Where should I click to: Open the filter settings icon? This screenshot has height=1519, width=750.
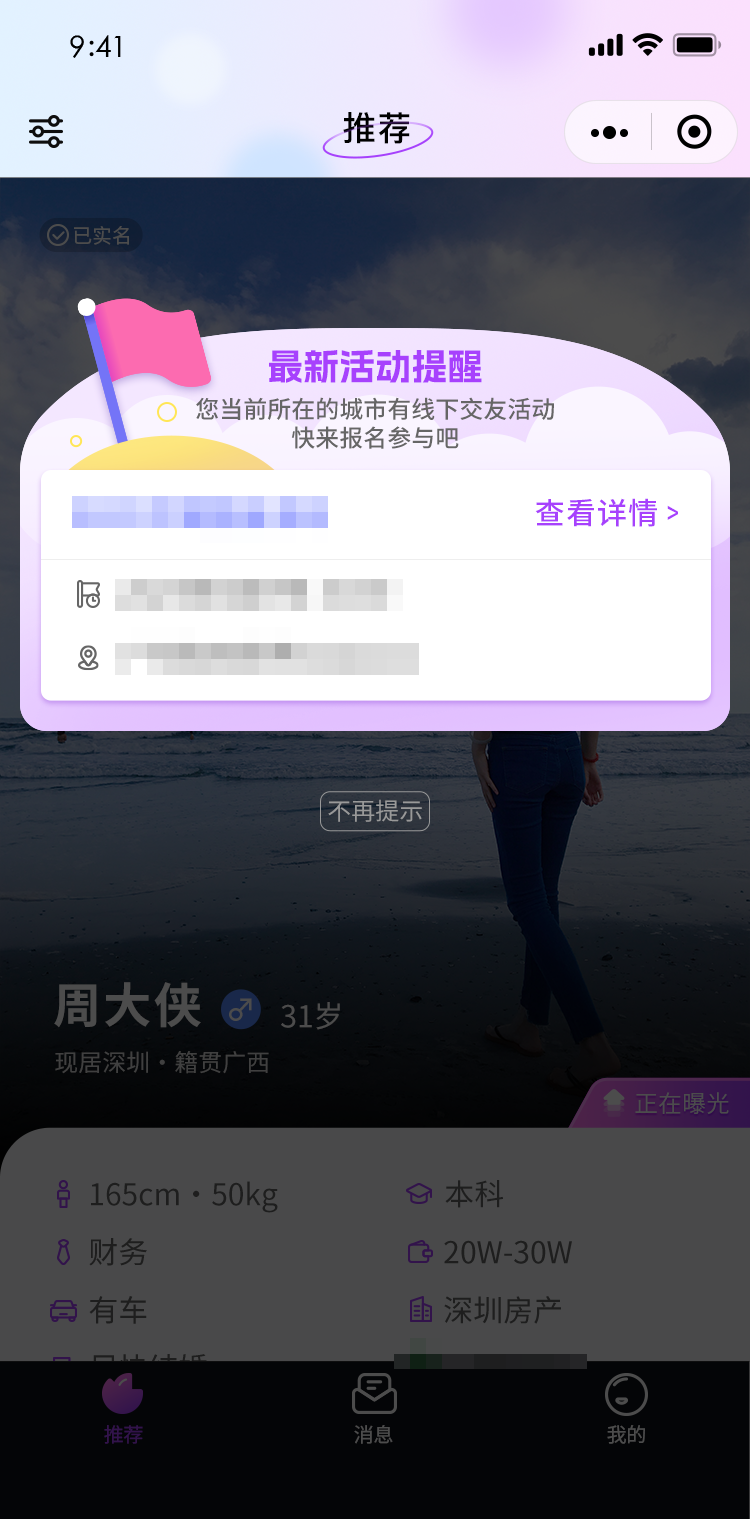tap(46, 131)
